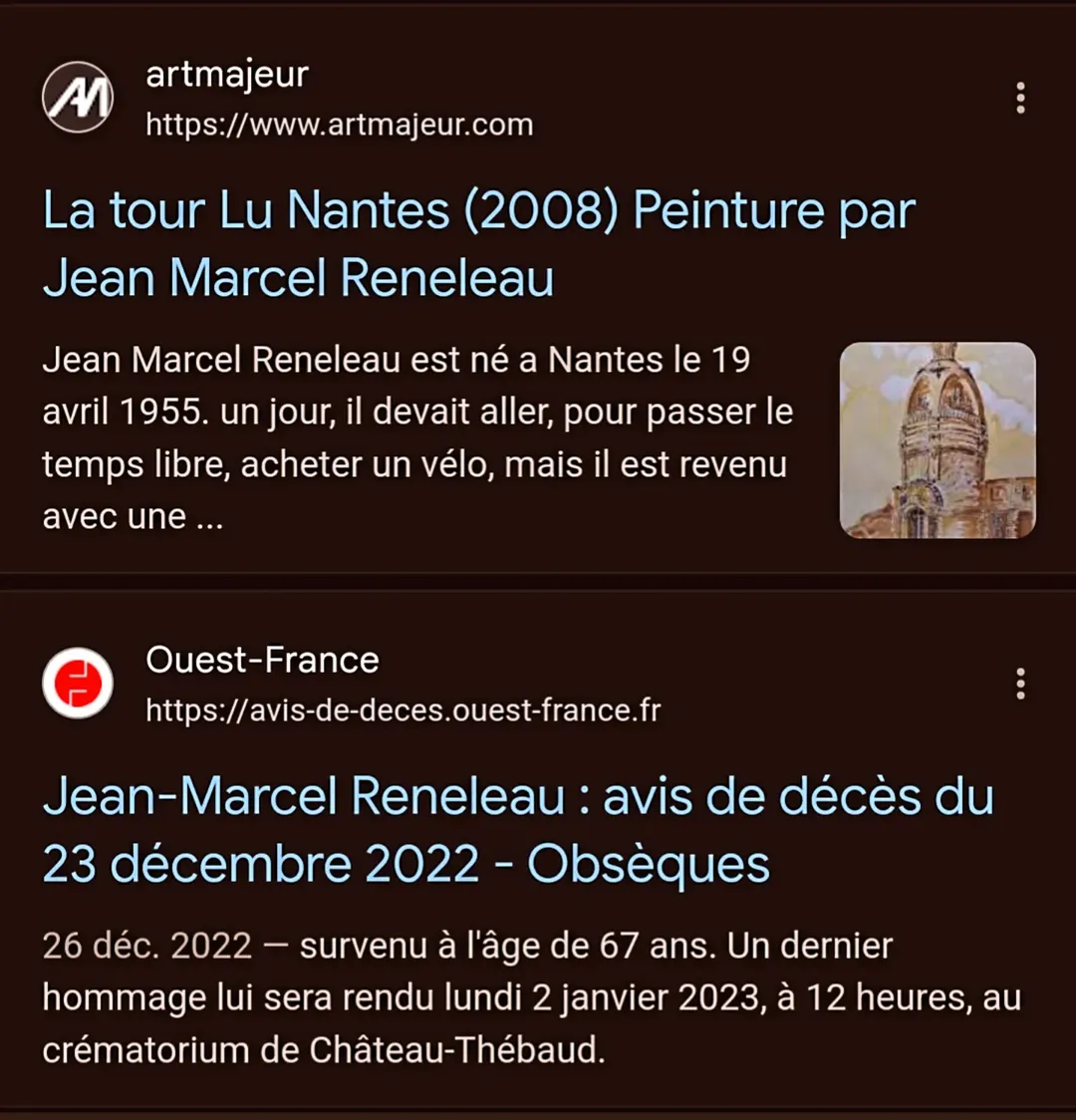Open the Ouest-France result overflow menu
The image size is (1076, 1120).
(1020, 685)
